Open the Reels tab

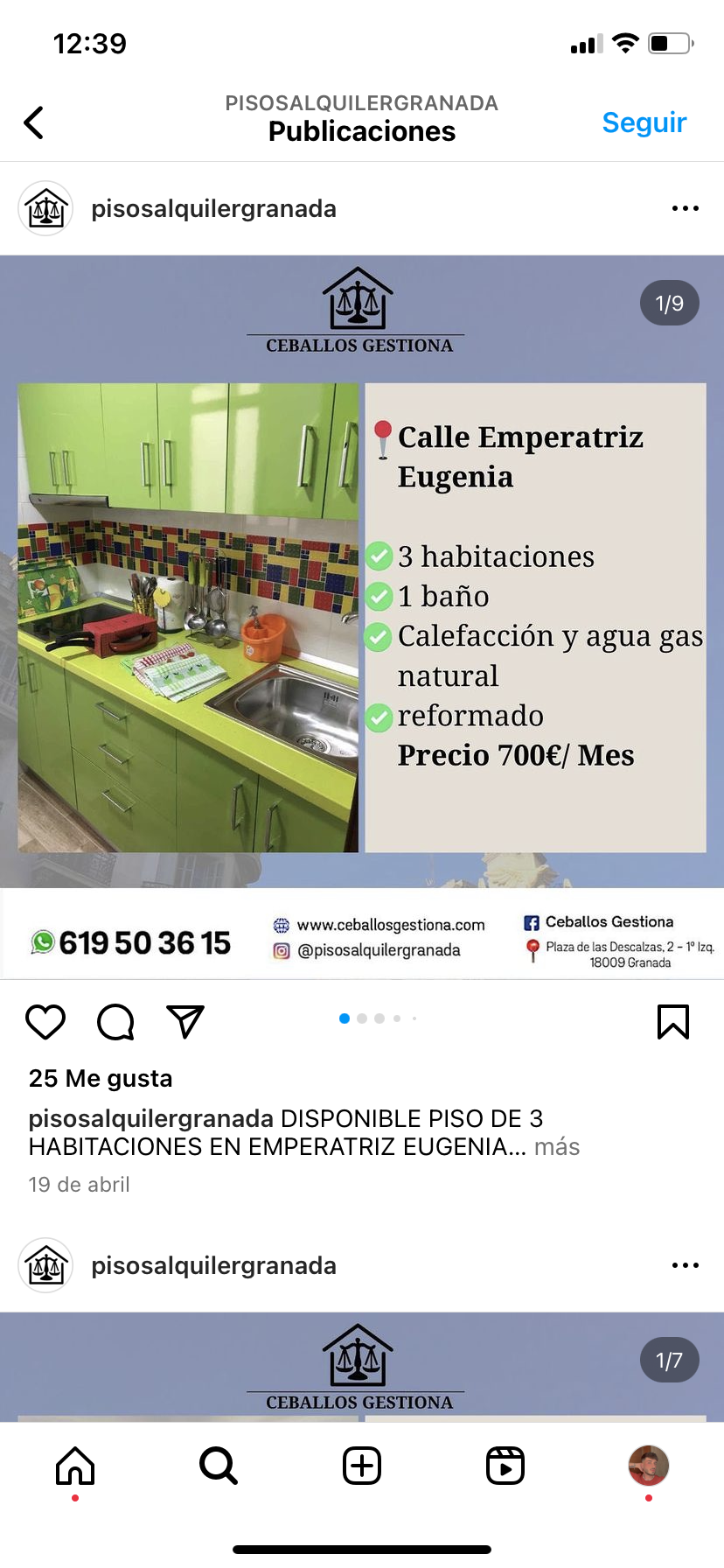[x=505, y=1465]
